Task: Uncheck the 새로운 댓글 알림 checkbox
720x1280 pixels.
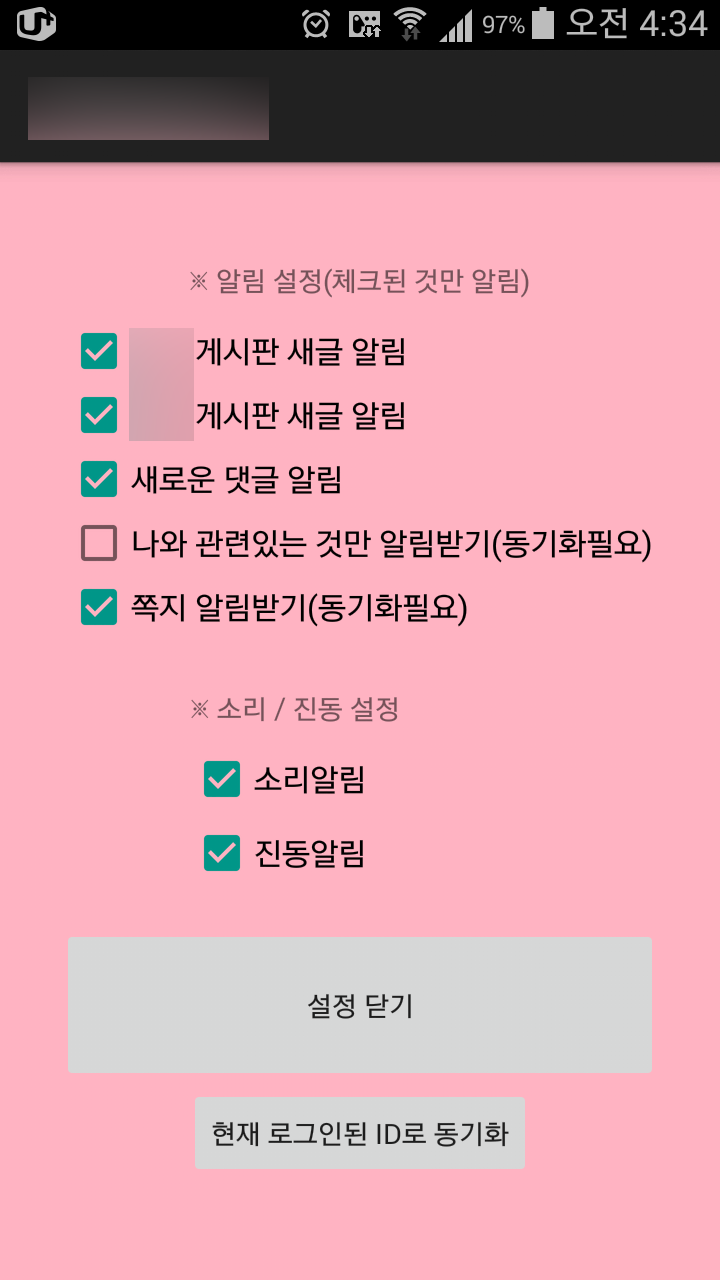Action: (x=99, y=479)
